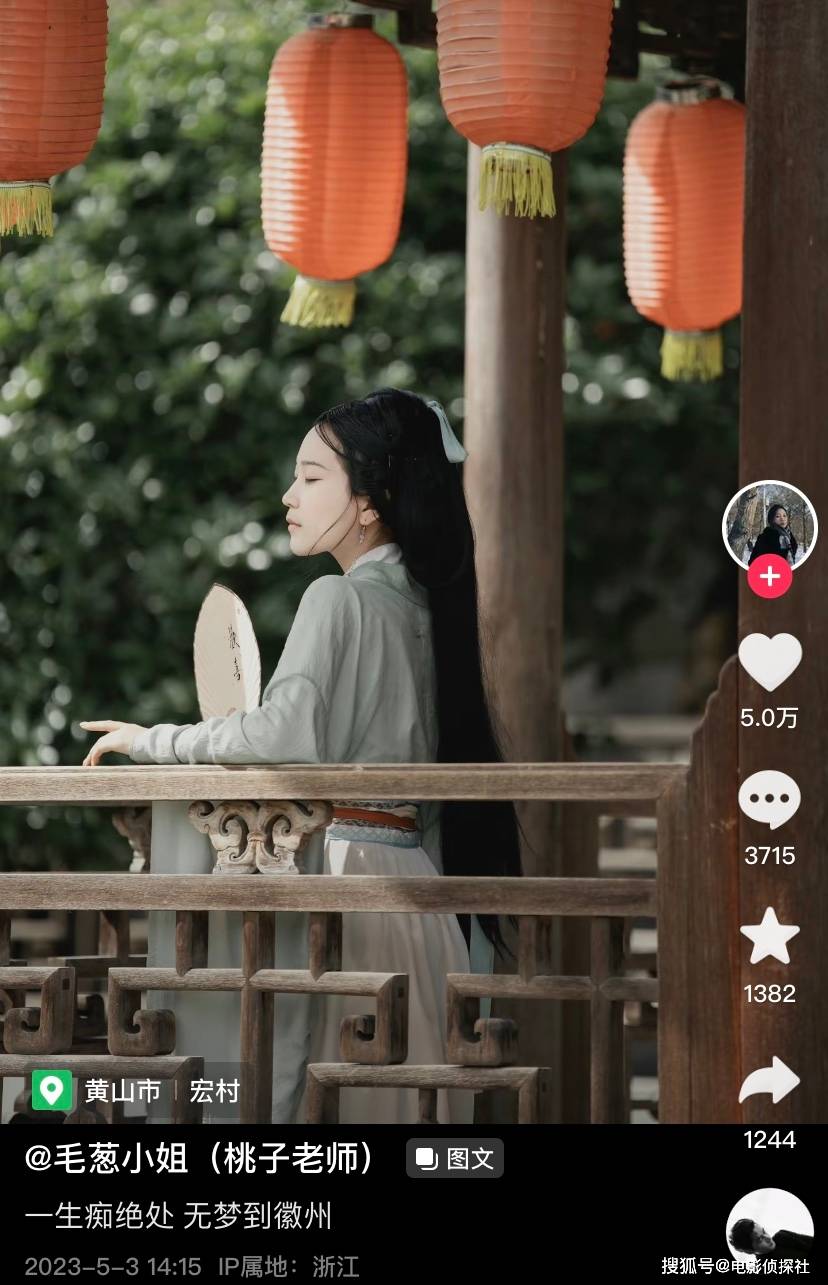
Task: Follow the creator with the plus button
Action: click(x=769, y=577)
